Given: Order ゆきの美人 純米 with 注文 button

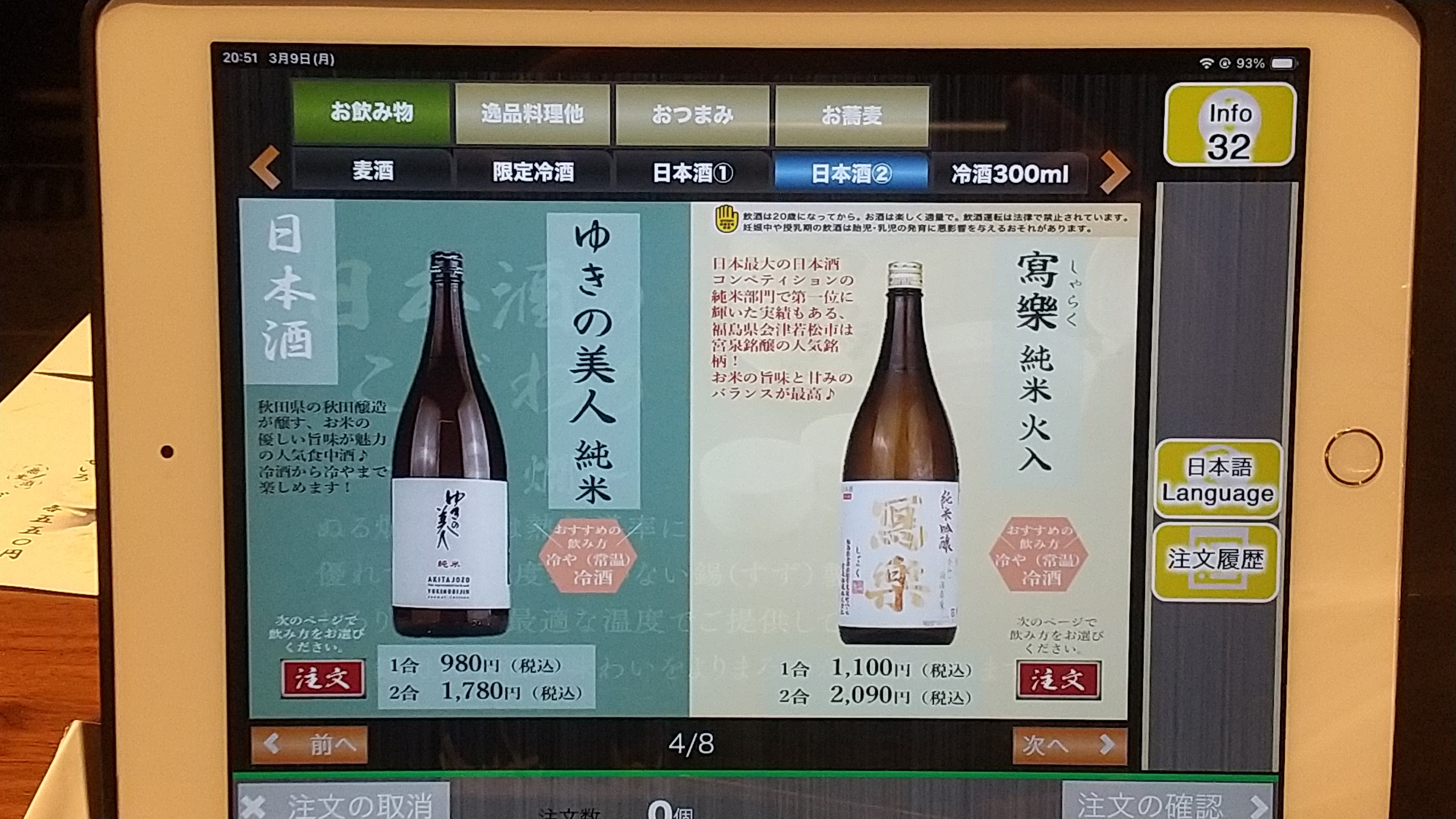Looking at the screenshot, I should pos(323,678).
